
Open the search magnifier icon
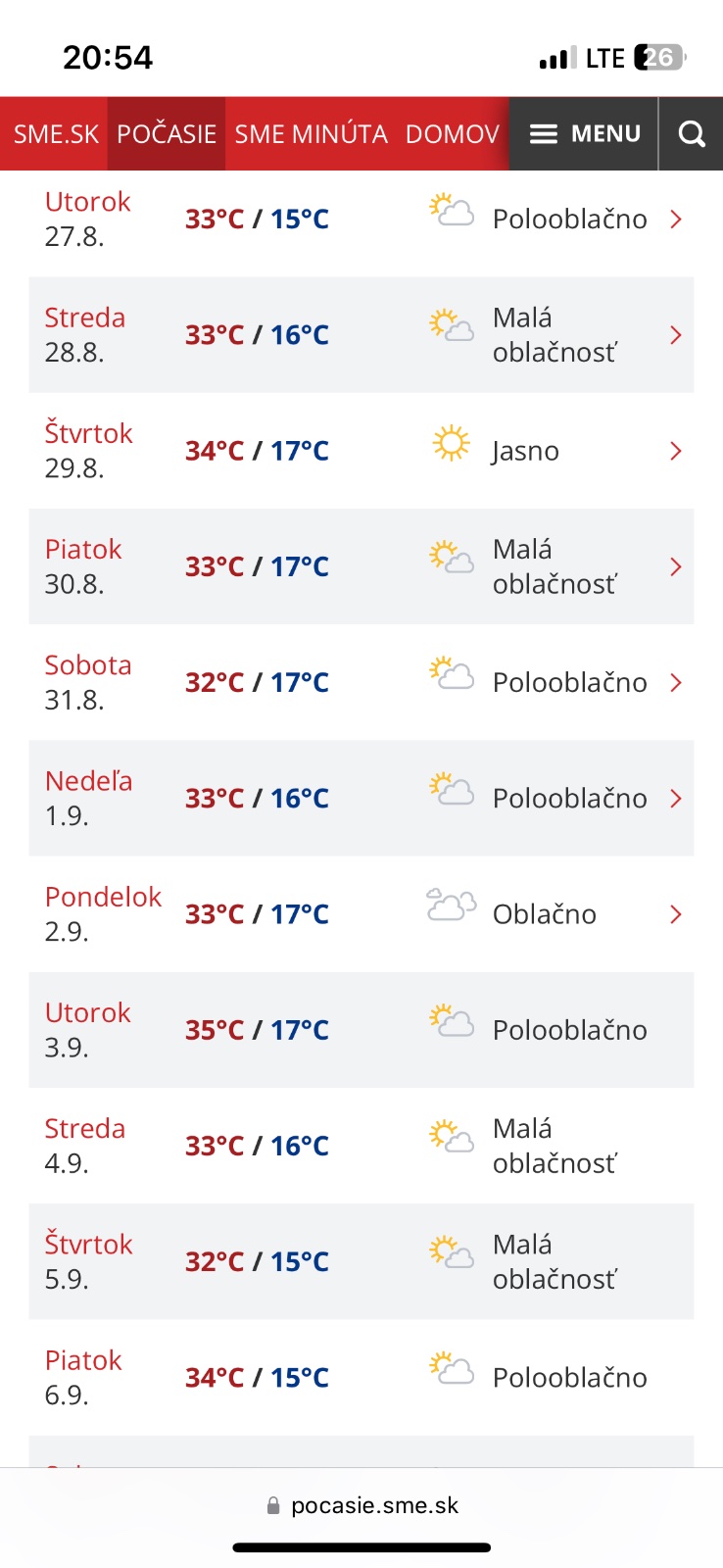tap(692, 134)
